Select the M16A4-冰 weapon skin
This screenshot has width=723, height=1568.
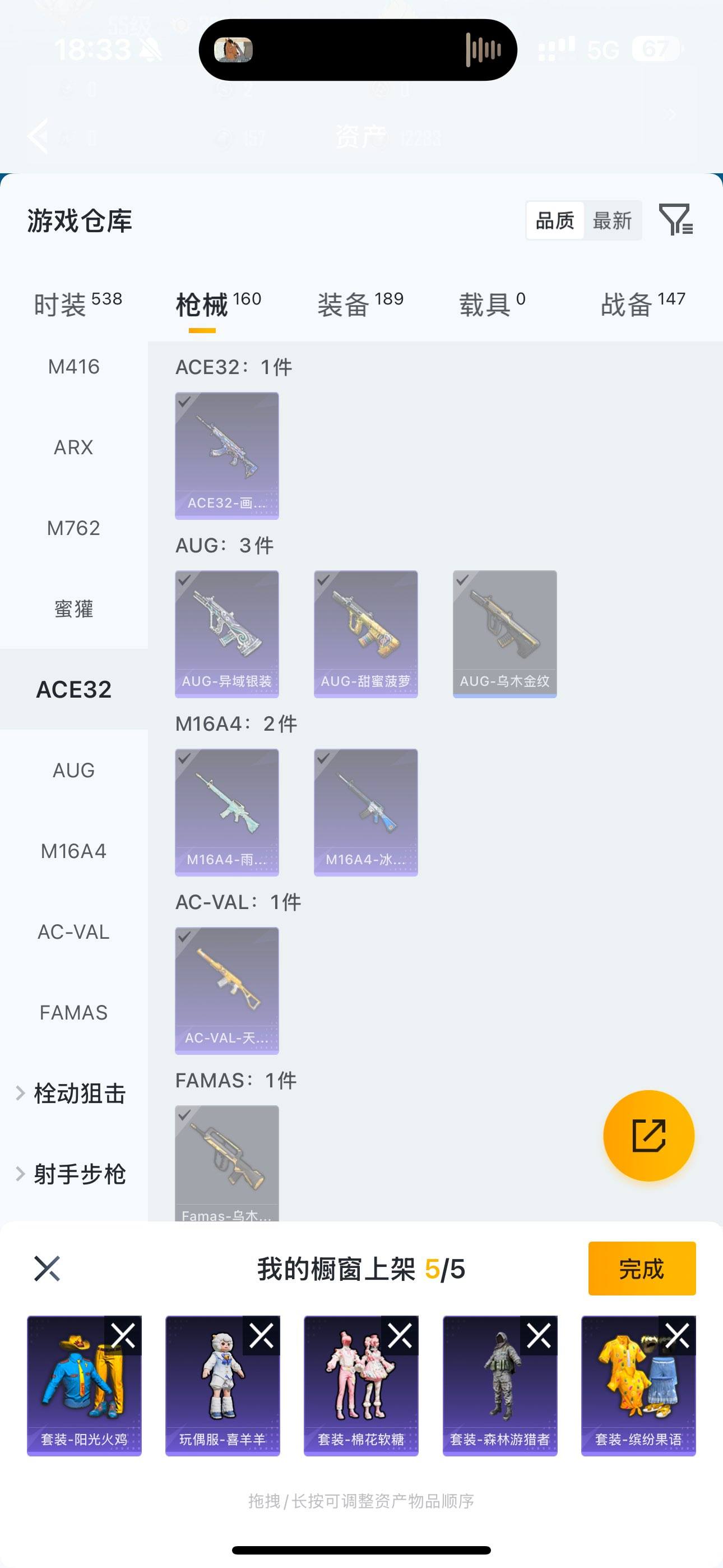366,811
